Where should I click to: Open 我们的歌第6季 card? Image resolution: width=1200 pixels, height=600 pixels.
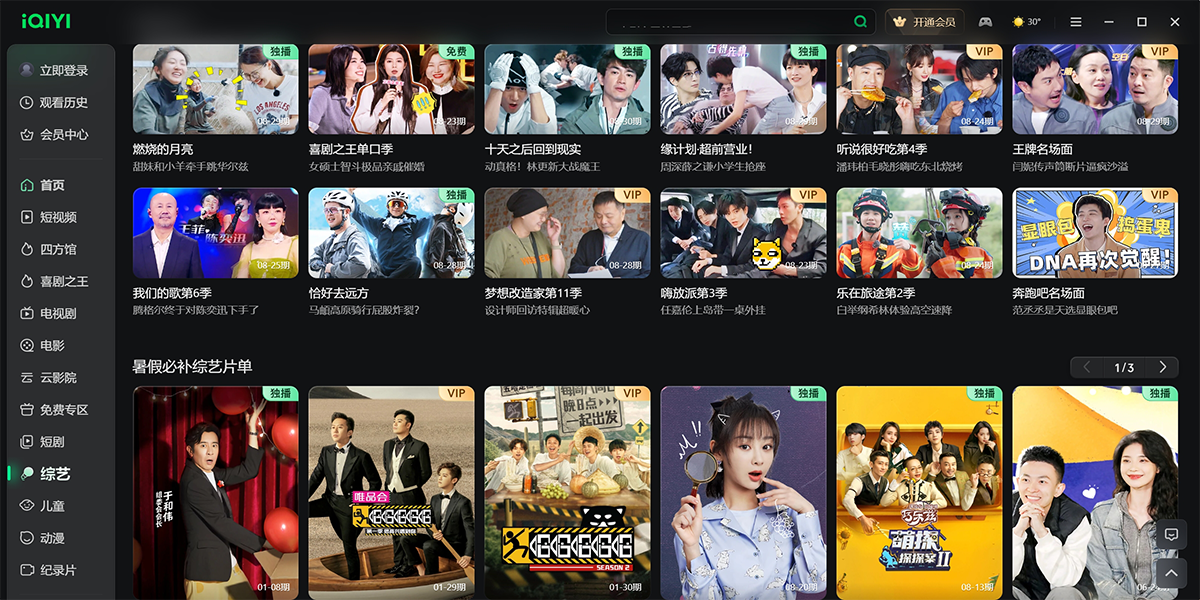[x=215, y=233]
